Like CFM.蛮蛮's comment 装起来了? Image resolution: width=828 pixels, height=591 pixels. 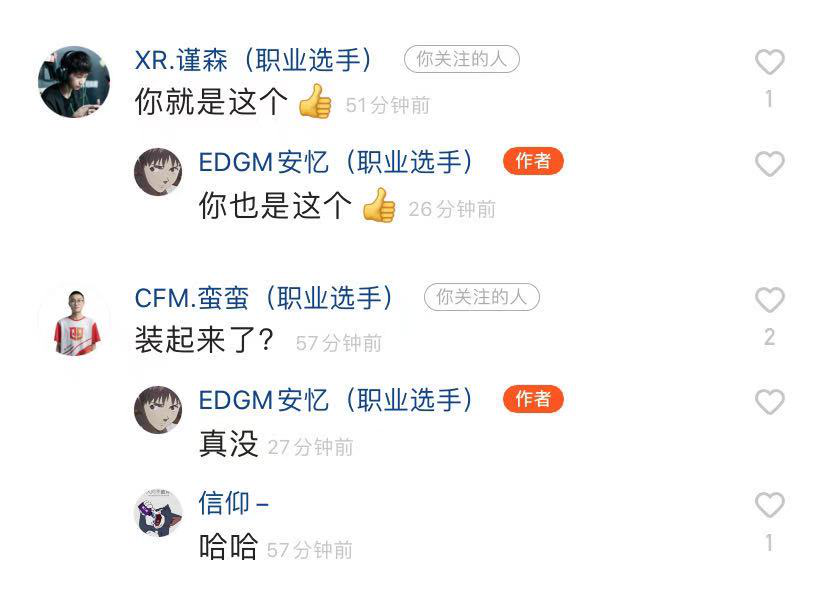(769, 300)
